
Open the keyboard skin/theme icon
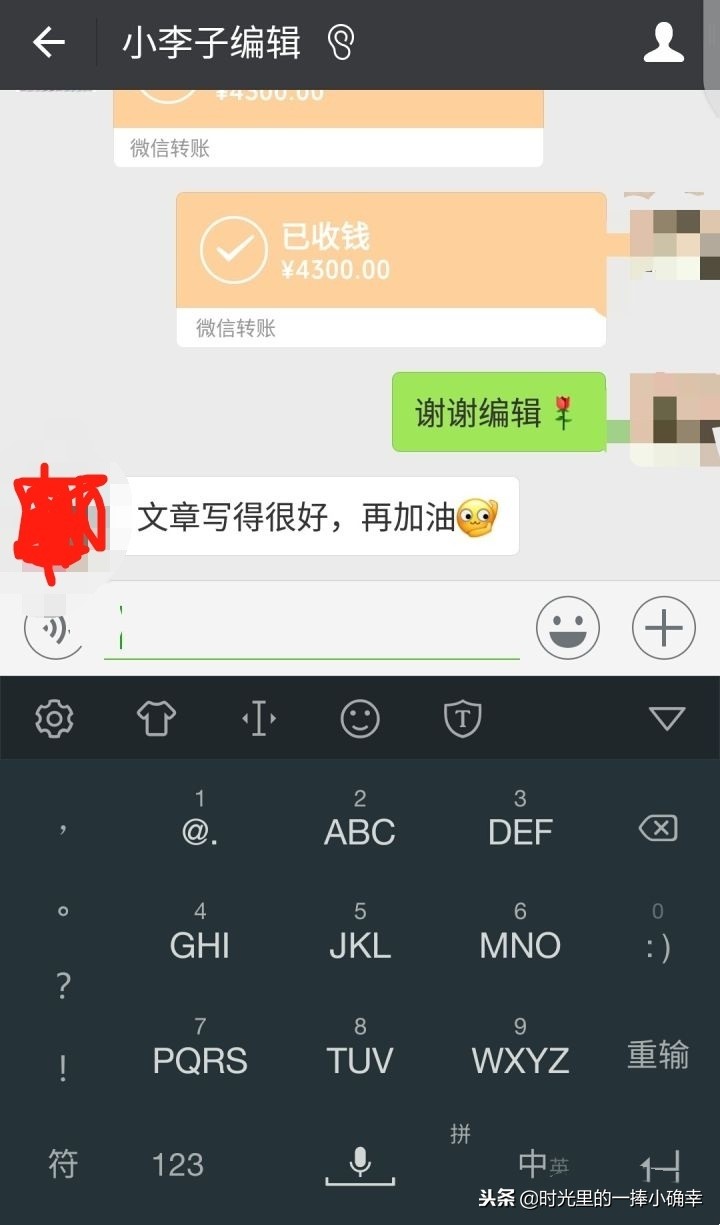pos(155,718)
